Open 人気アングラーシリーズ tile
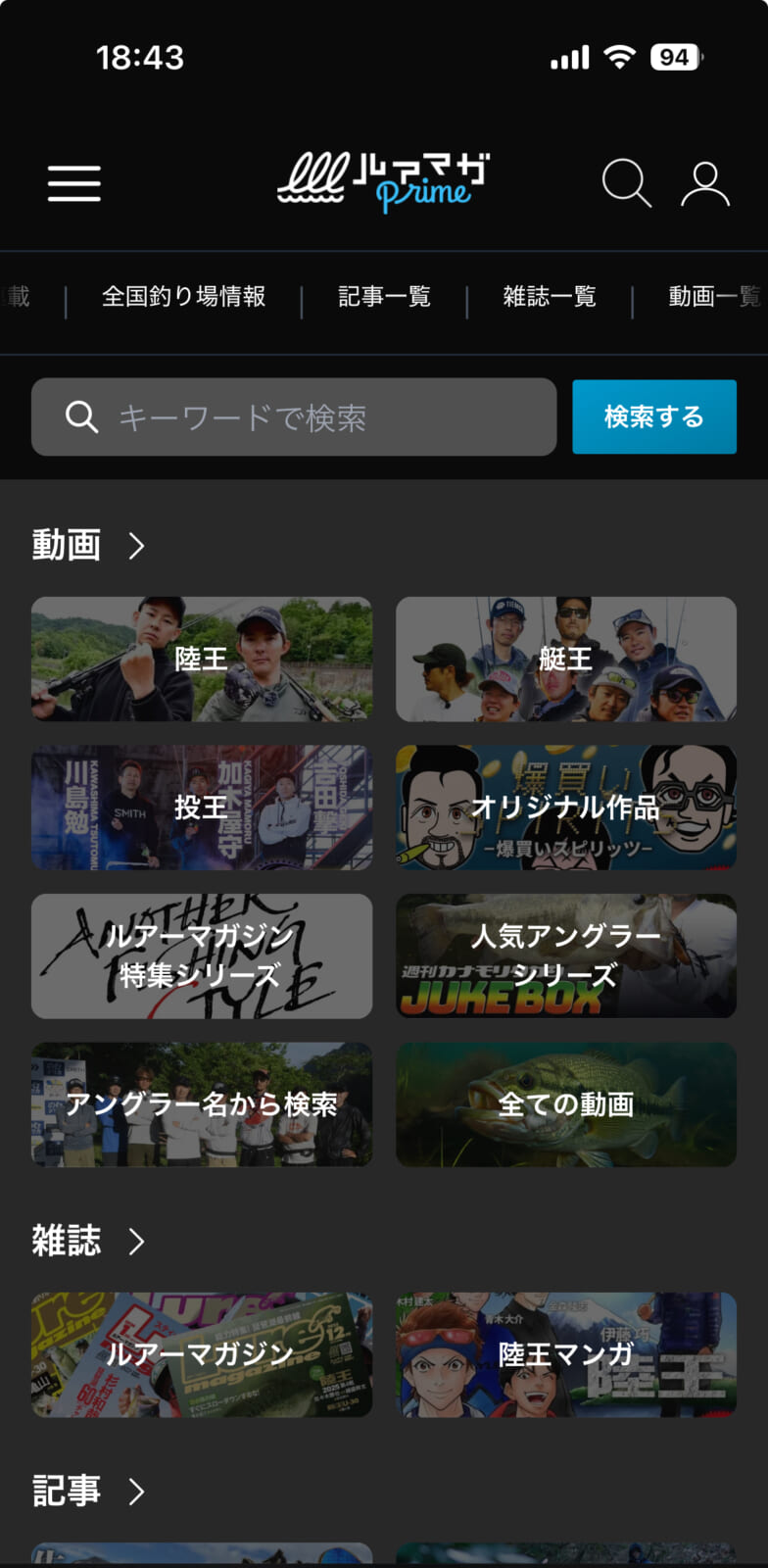The height and width of the screenshot is (1568, 768). (x=565, y=956)
